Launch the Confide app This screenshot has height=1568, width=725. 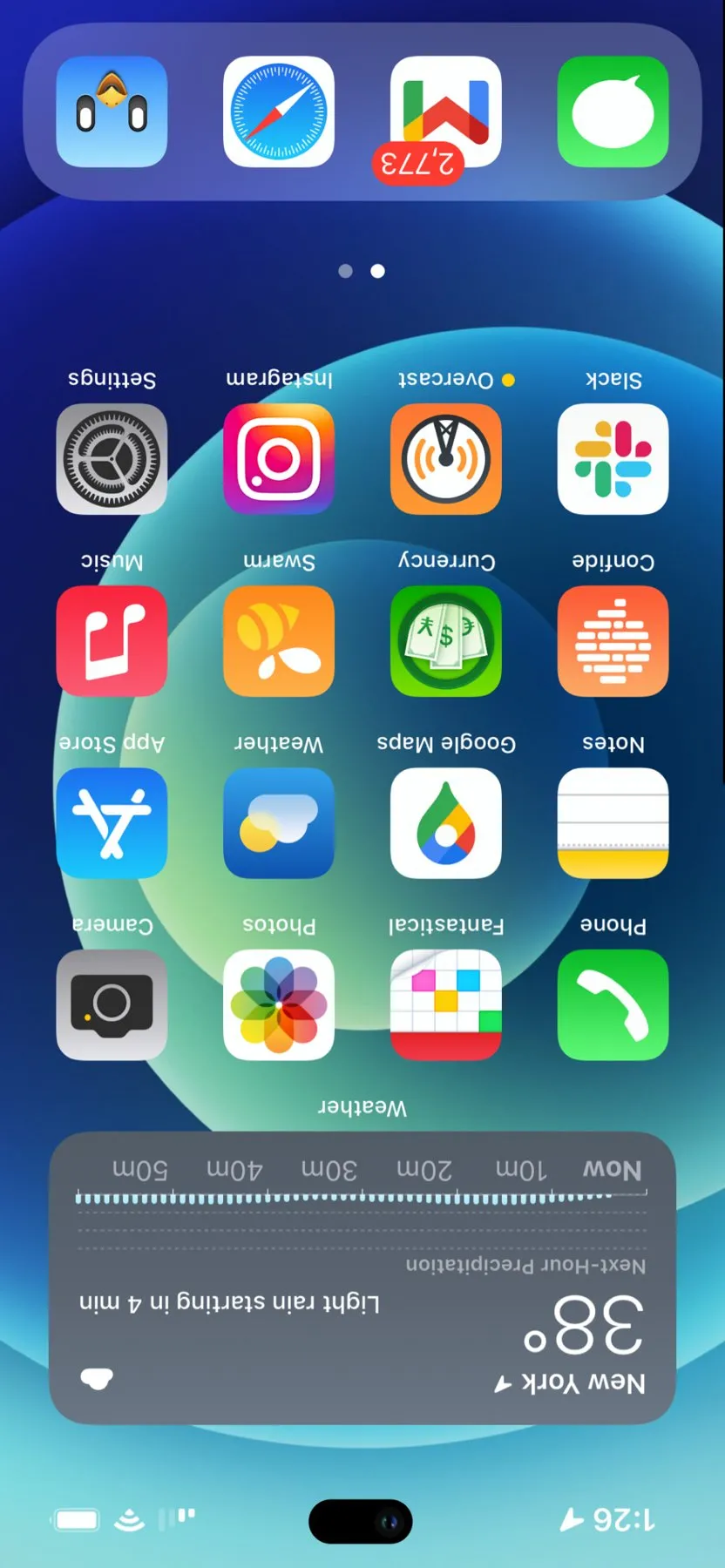[x=613, y=641]
